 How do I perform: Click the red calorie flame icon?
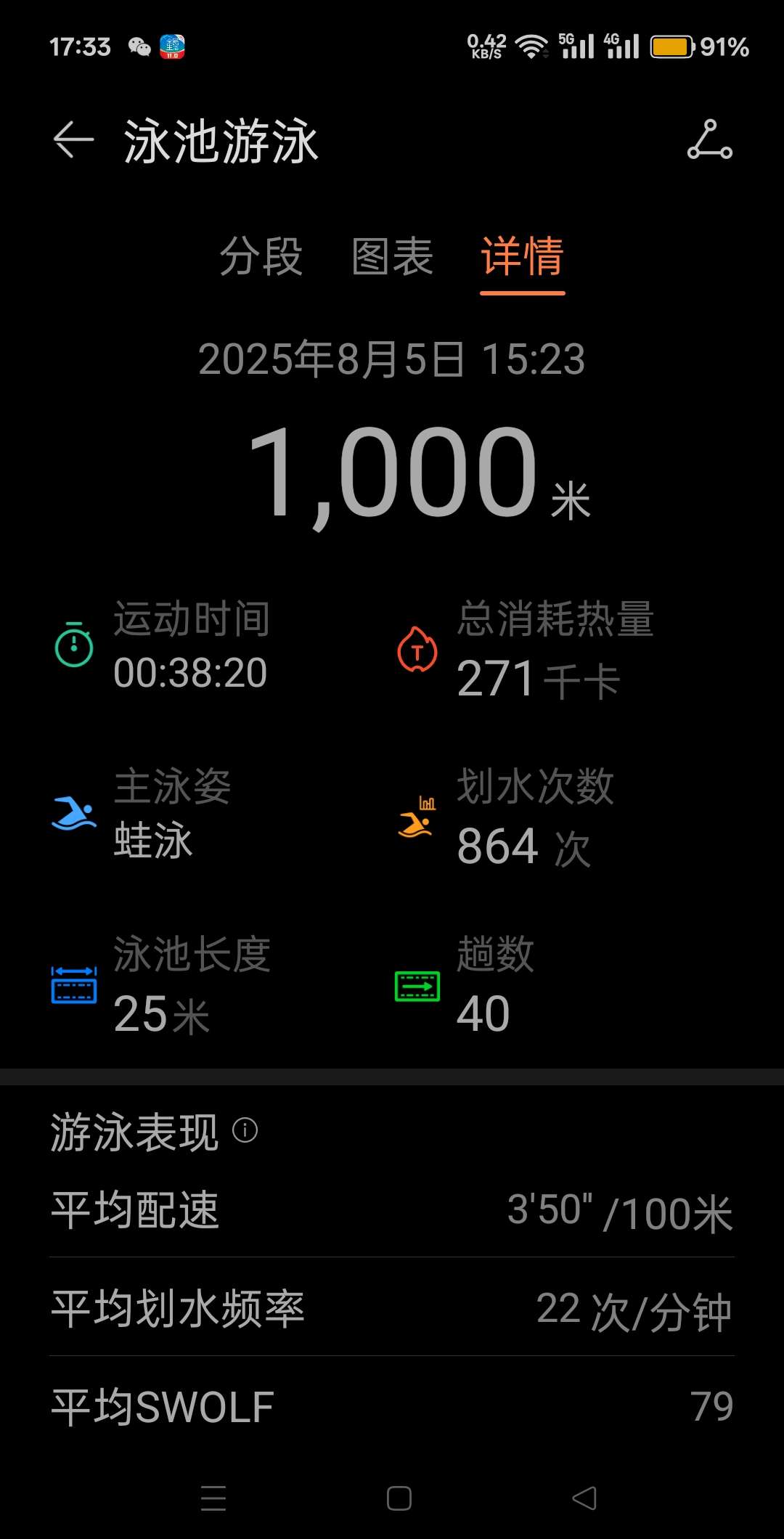(415, 650)
